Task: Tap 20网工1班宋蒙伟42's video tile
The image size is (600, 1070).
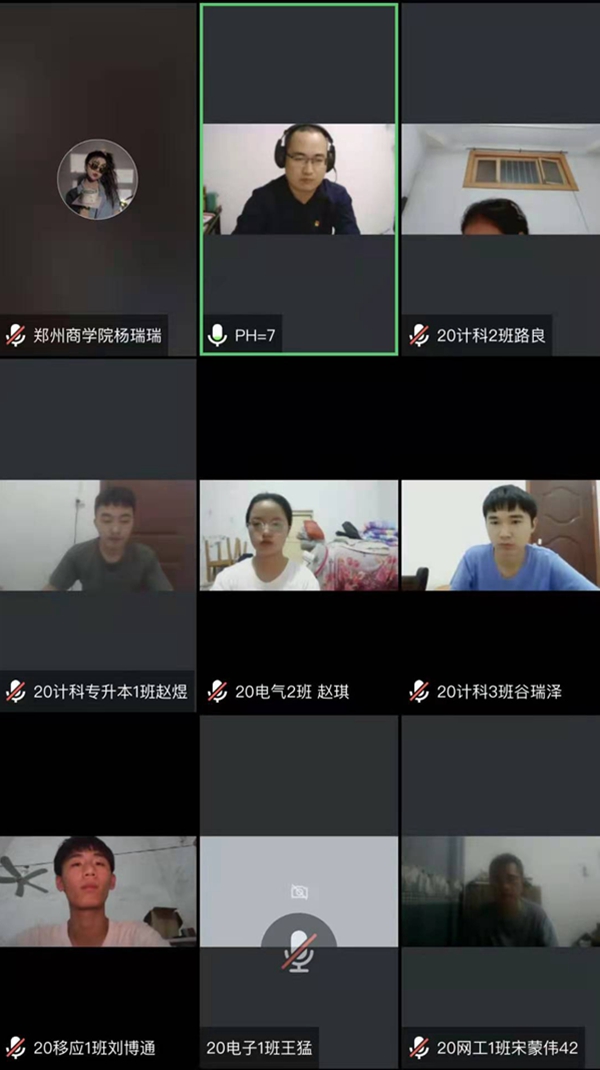Action: tap(500, 890)
